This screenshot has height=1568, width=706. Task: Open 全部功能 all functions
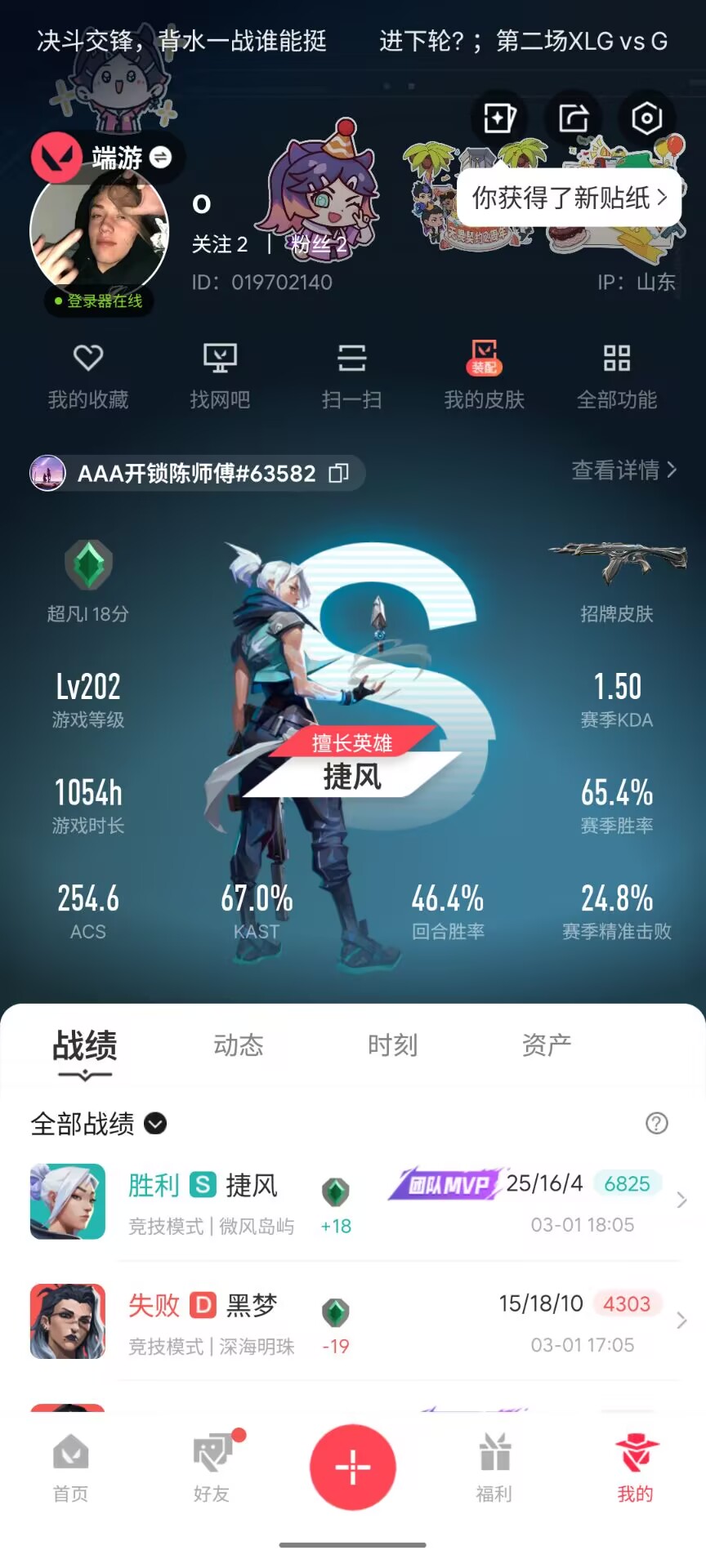[x=616, y=376]
